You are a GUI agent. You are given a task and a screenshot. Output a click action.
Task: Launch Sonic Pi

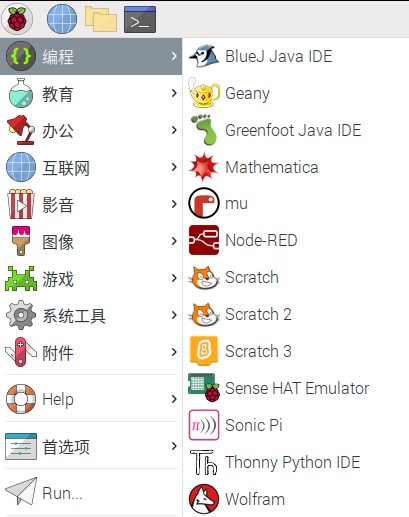tap(296, 425)
